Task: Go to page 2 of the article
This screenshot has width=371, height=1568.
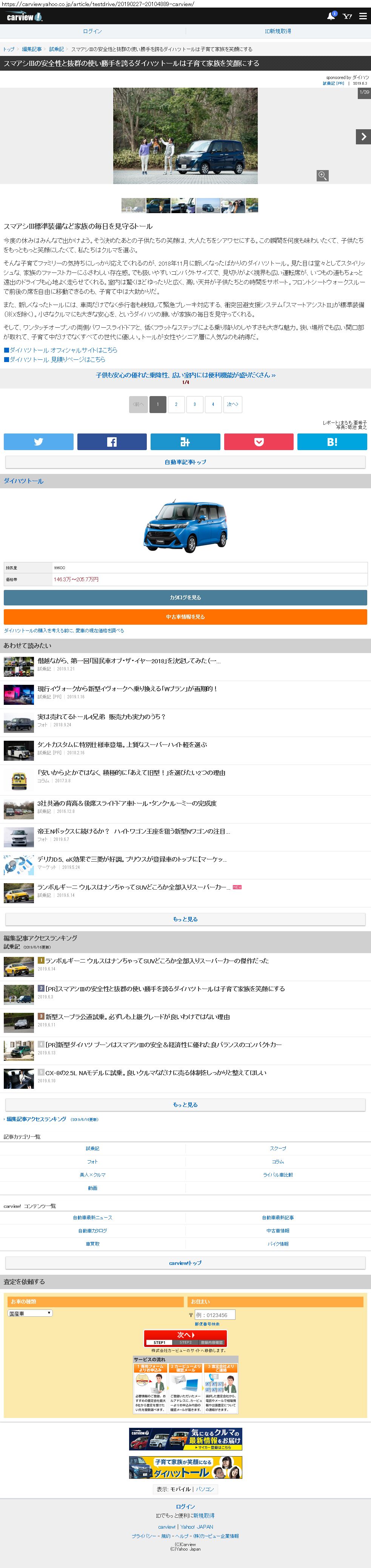Action: [176, 404]
